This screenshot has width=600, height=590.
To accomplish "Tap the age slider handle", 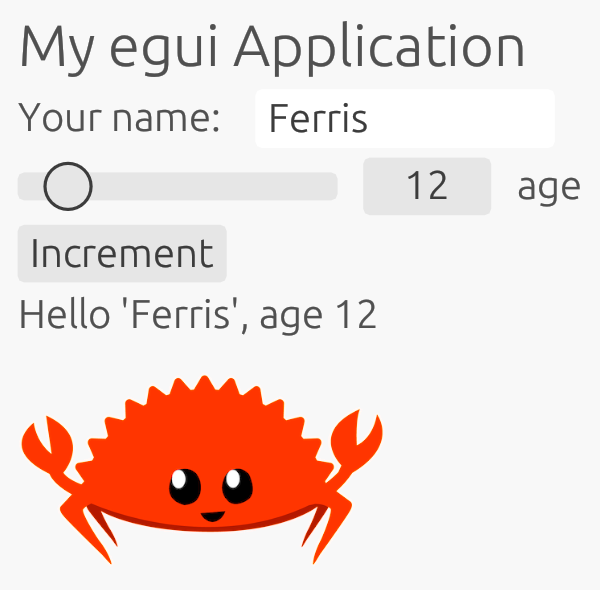I will pos(68,186).
